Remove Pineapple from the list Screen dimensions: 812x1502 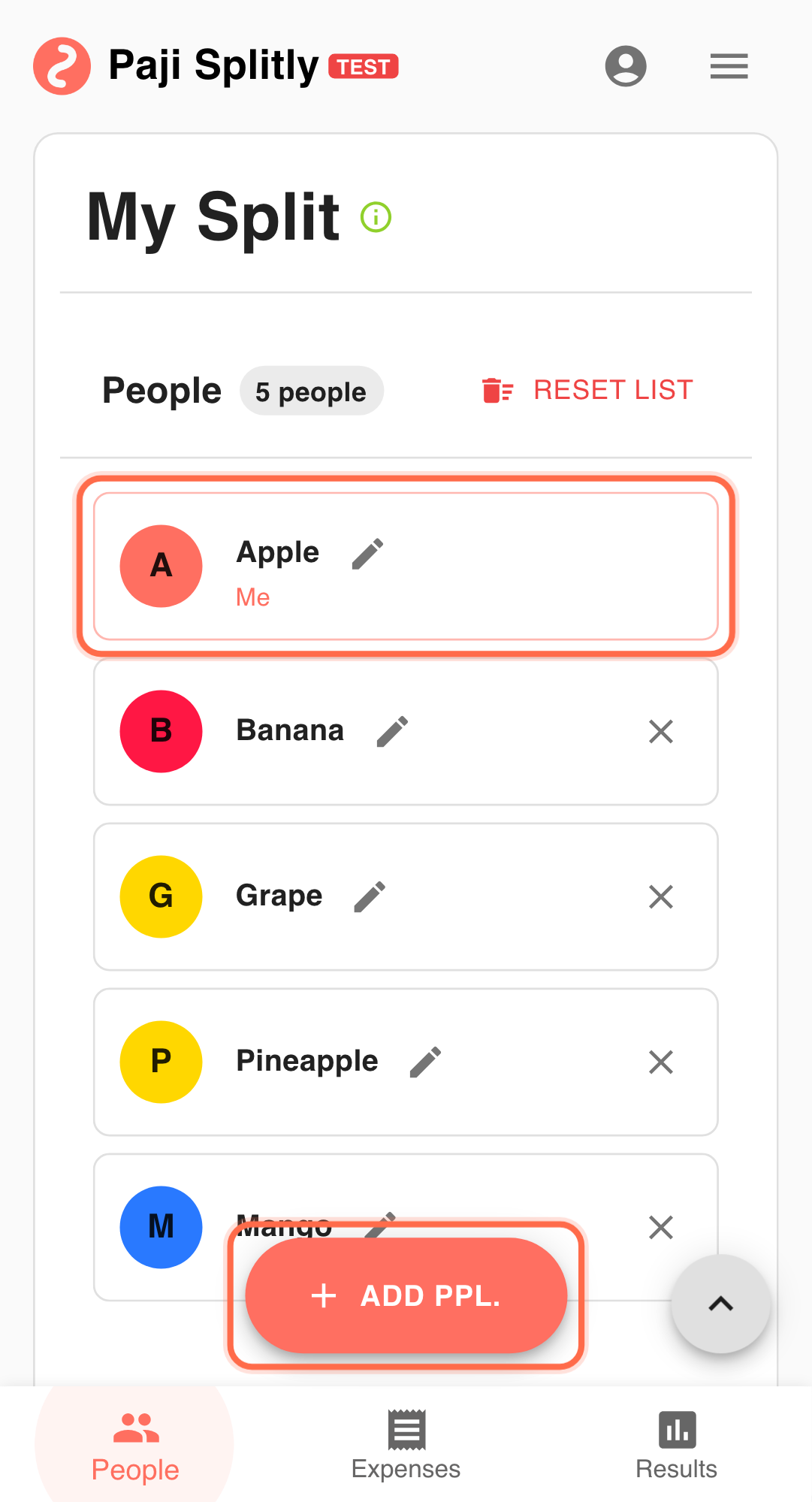coord(660,1062)
